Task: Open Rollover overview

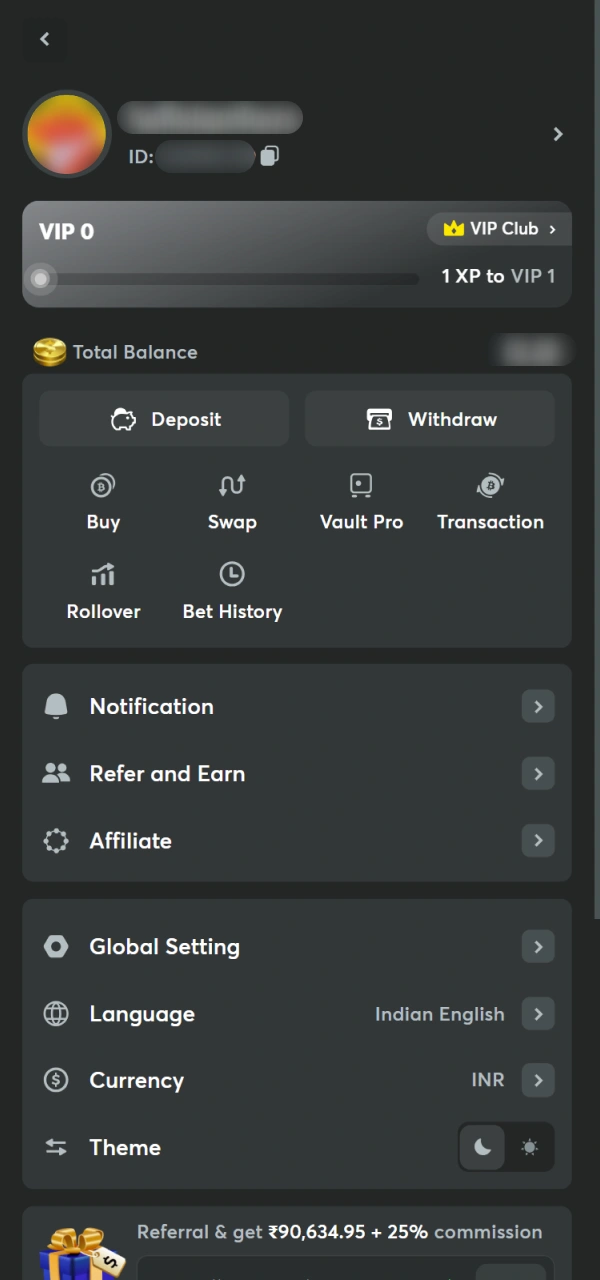Action: (x=103, y=591)
